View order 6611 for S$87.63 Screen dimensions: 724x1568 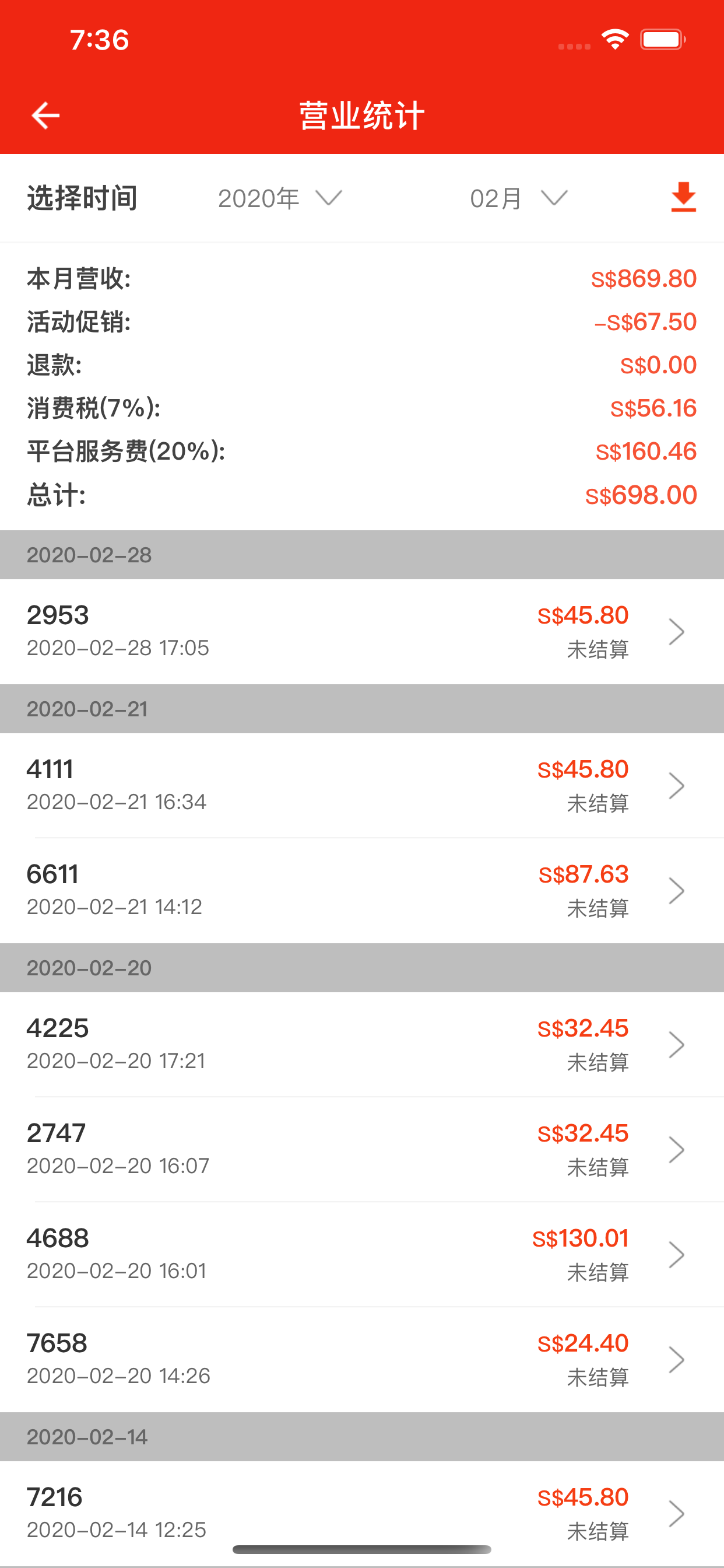click(362, 891)
